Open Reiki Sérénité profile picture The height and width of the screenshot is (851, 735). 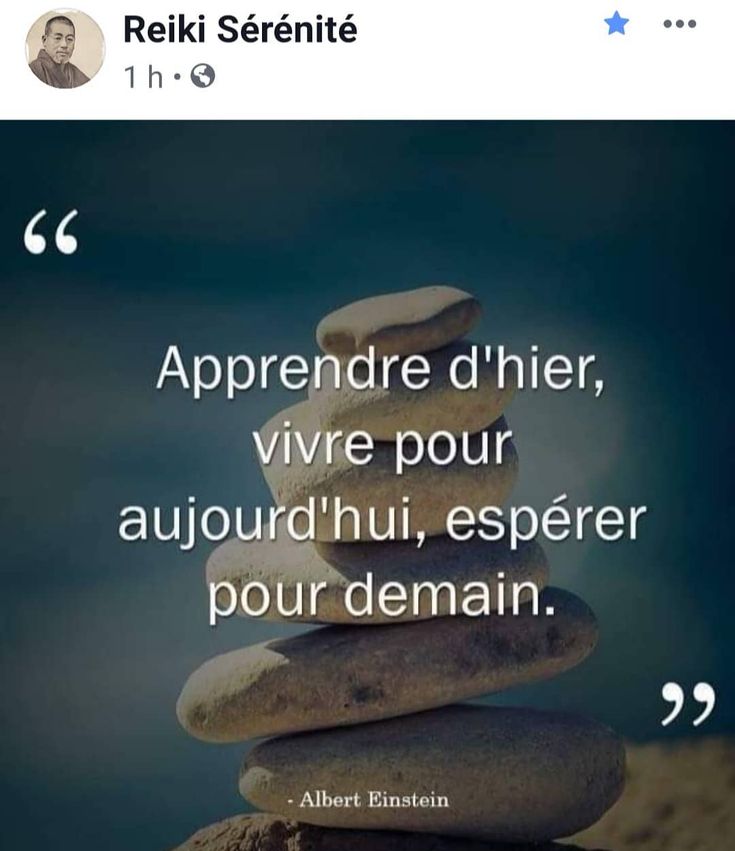(64, 49)
